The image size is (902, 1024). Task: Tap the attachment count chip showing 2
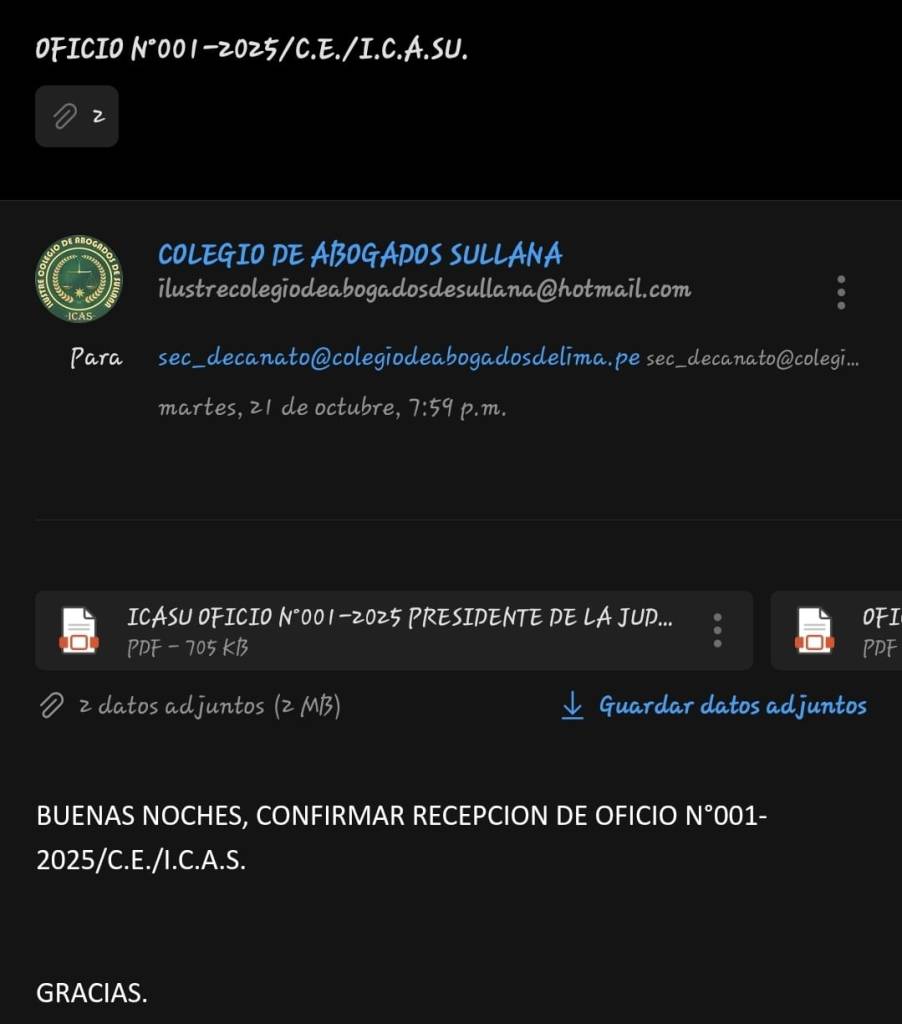coord(77,117)
